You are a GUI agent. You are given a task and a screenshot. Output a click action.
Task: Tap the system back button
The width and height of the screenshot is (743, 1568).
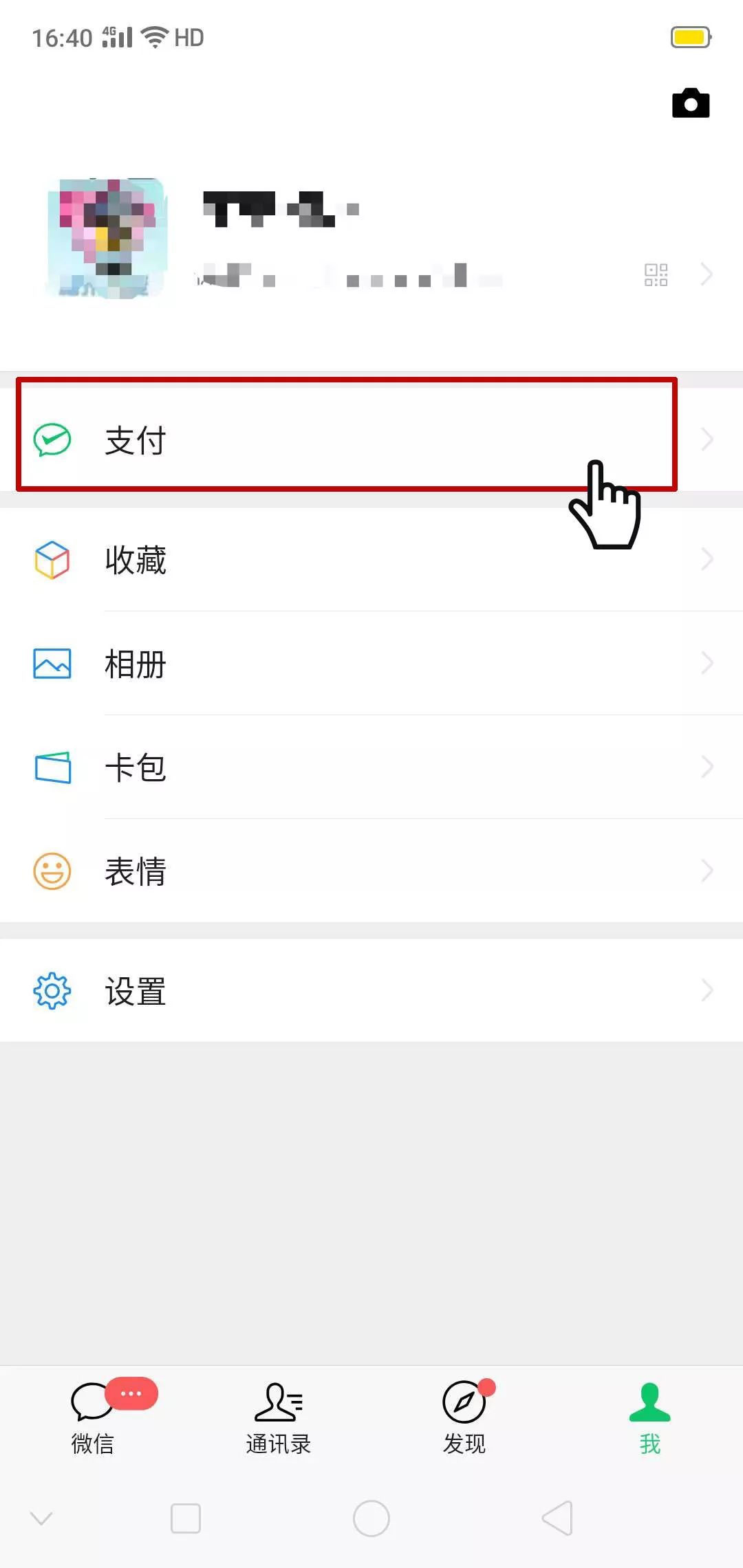[557, 1518]
